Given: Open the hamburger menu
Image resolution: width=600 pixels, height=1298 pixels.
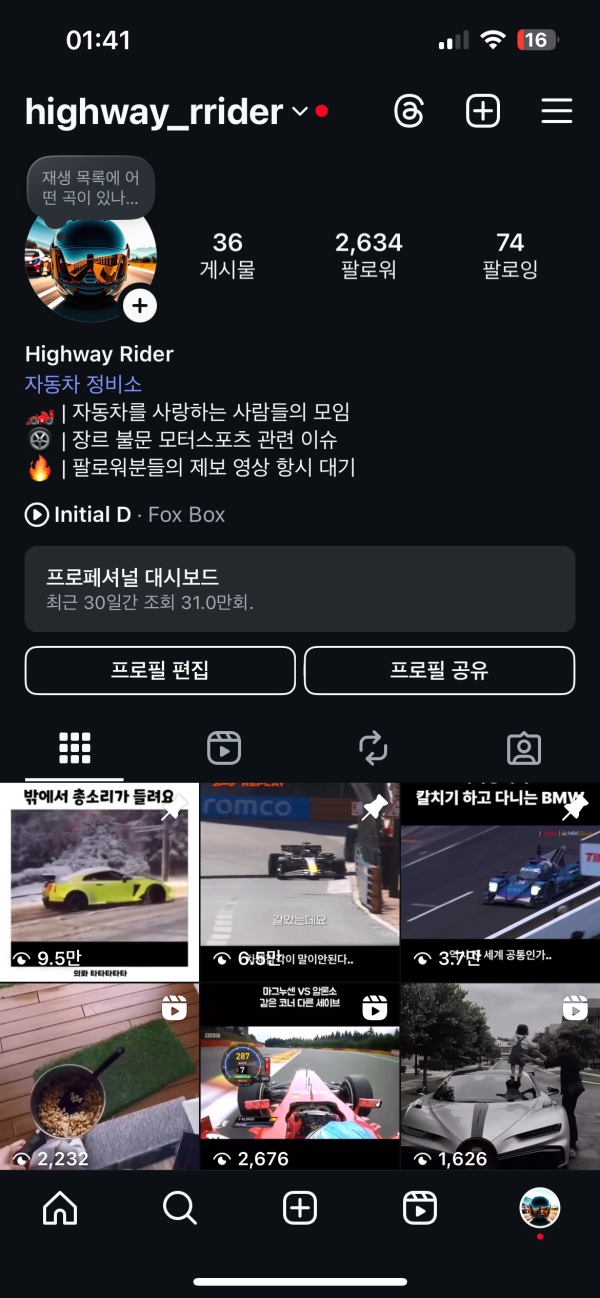Looking at the screenshot, I should click(556, 111).
